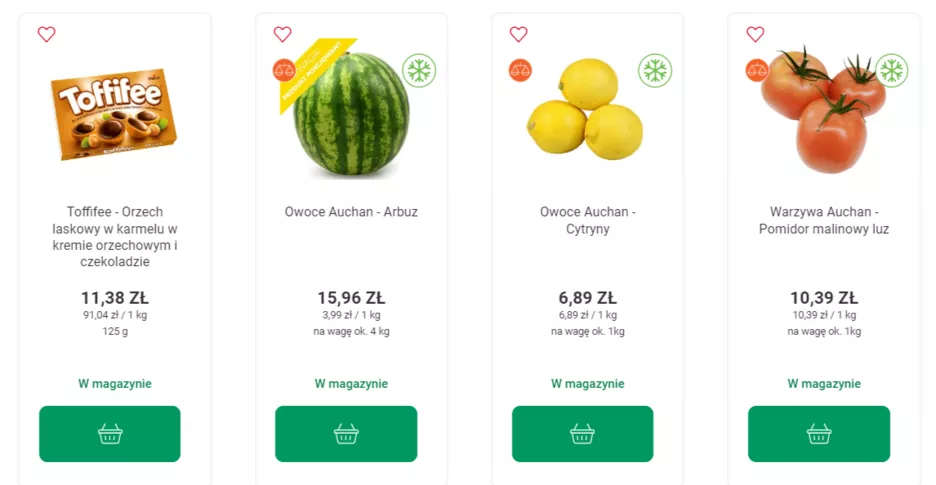Heart the Pomidor malinowy luz product
The width and height of the screenshot is (936, 485).
point(755,34)
